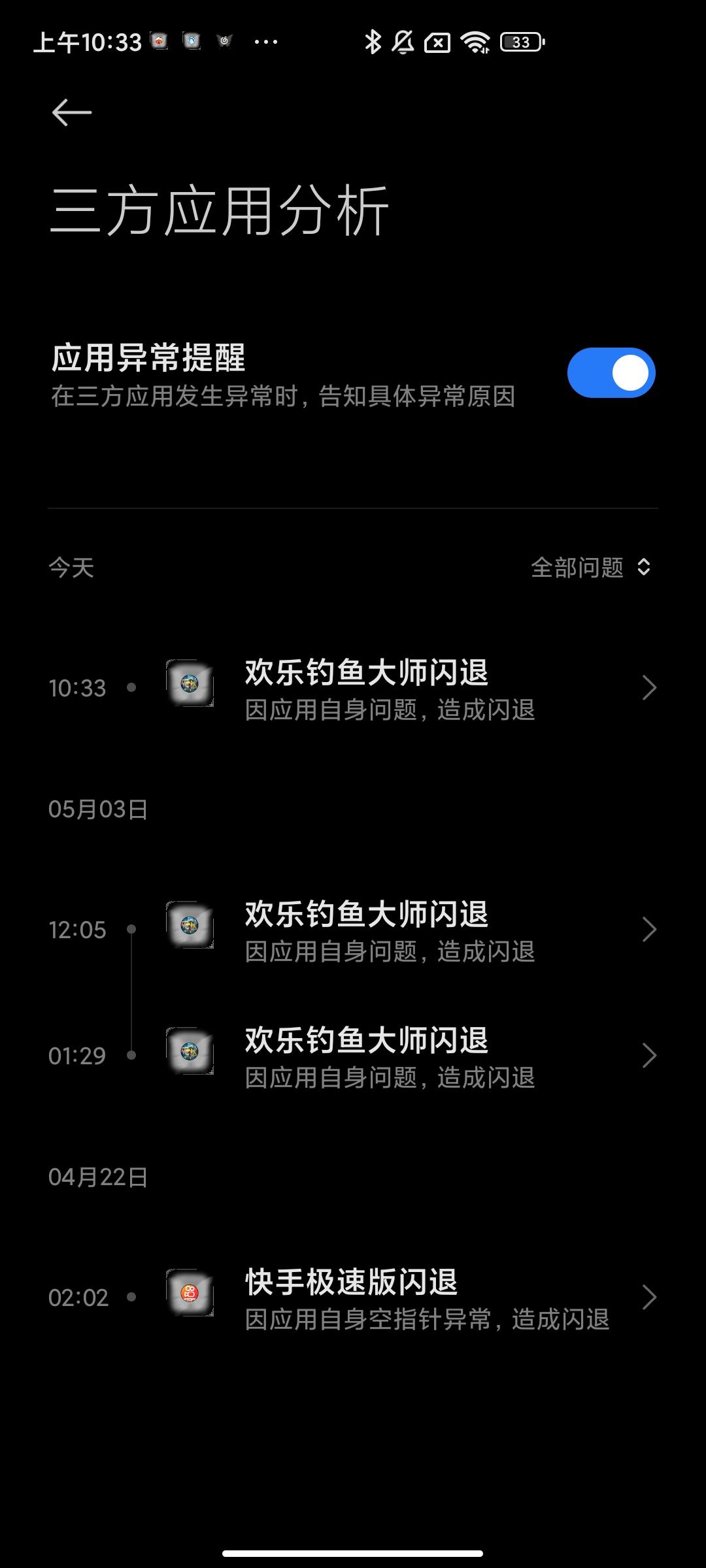Open today's 10:33 欢乐钓鱼大师闪退 record
Image resolution: width=706 pixels, height=1568 pixels.
pyautogui.click(x=353, y=688)
